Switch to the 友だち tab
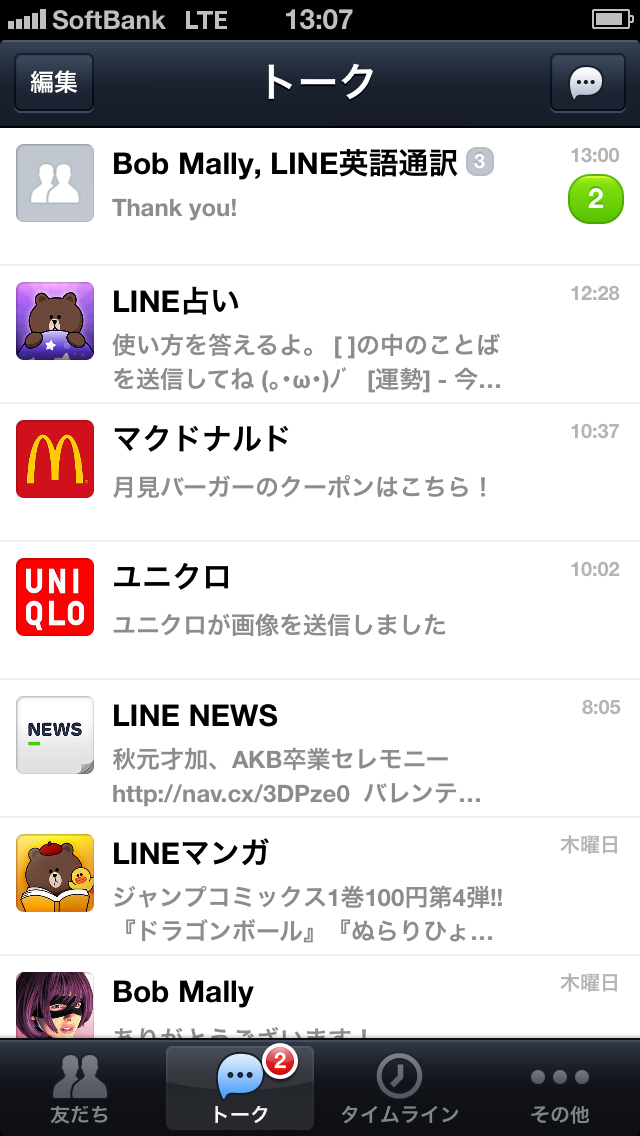The height and width of the screenshot is (1136, 640). [x=80, y=1090]
